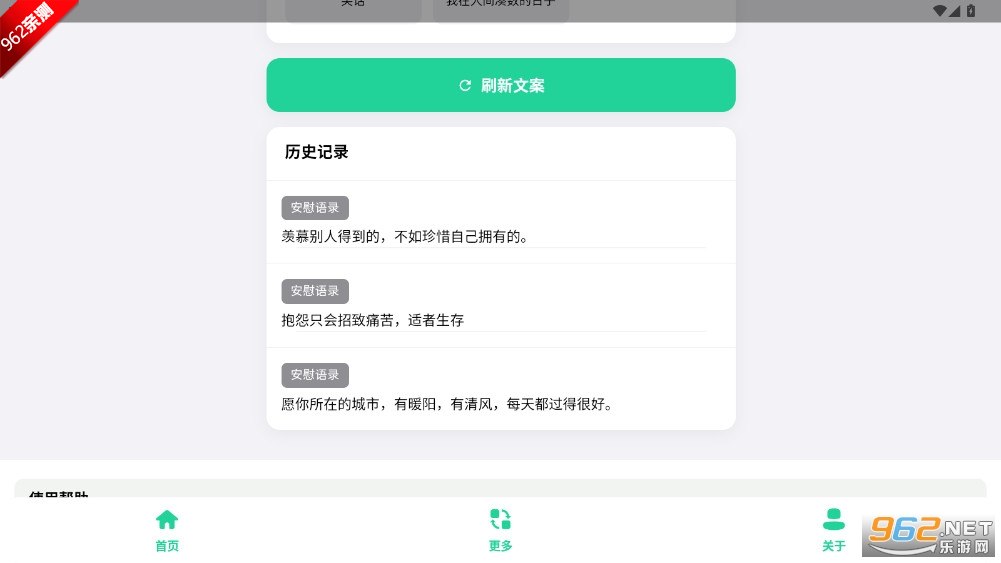Go to the 关于 about tab

pyautogui.click(x=833, y=530)
